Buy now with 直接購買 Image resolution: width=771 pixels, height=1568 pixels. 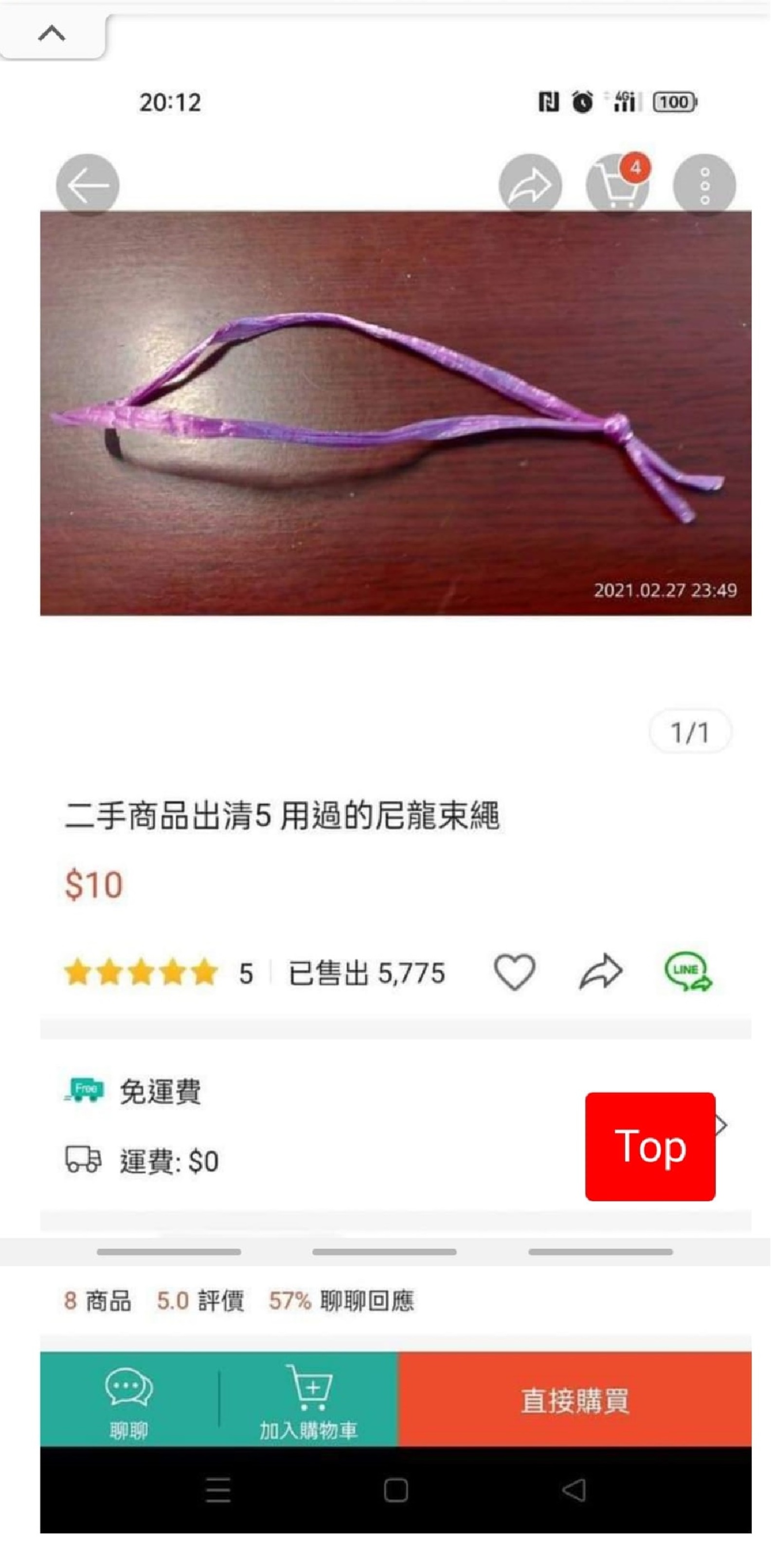click(x=574, y=1399)
